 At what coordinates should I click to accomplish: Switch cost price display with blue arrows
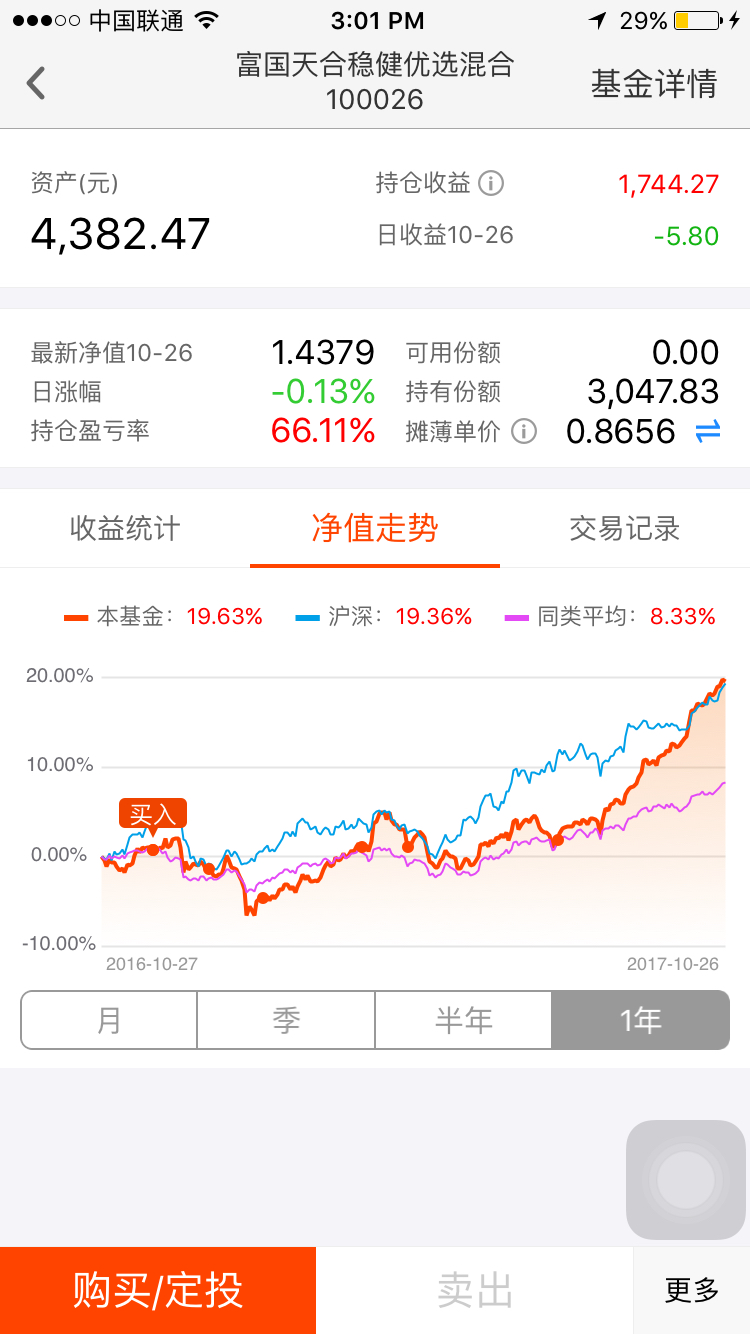point(708,432)
